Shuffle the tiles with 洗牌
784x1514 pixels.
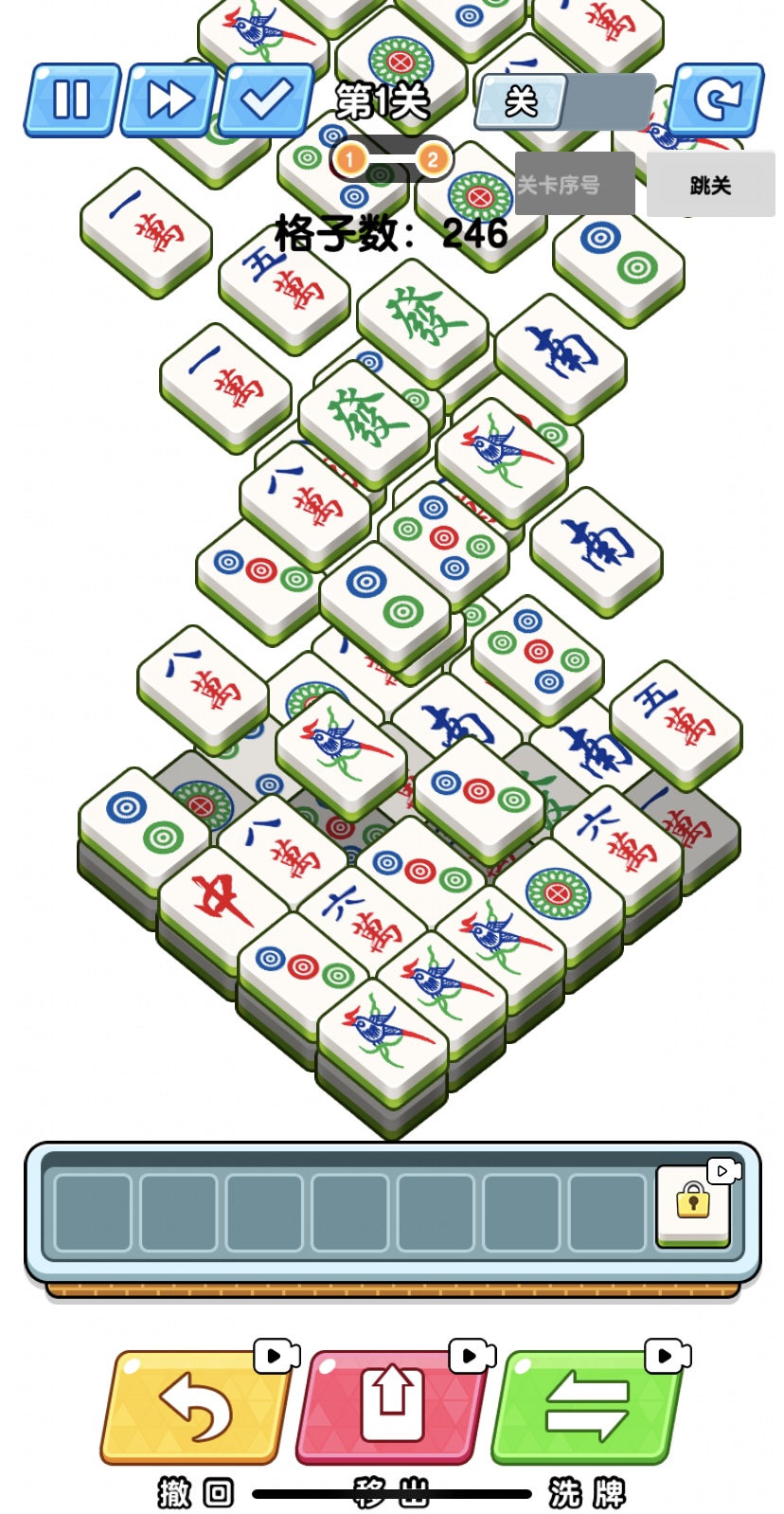tap(587, 1406)
